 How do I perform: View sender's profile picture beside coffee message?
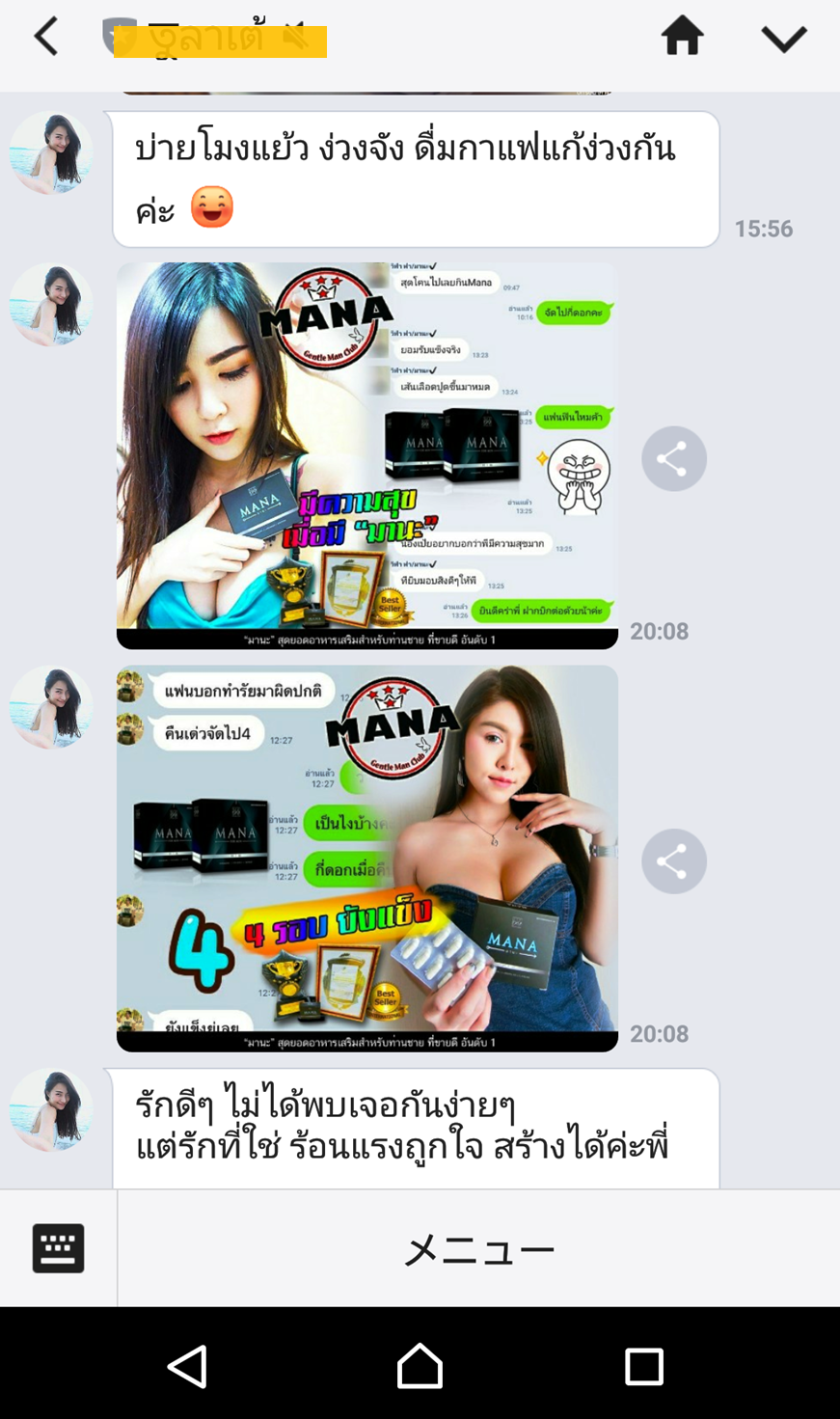tap(51, 152)
